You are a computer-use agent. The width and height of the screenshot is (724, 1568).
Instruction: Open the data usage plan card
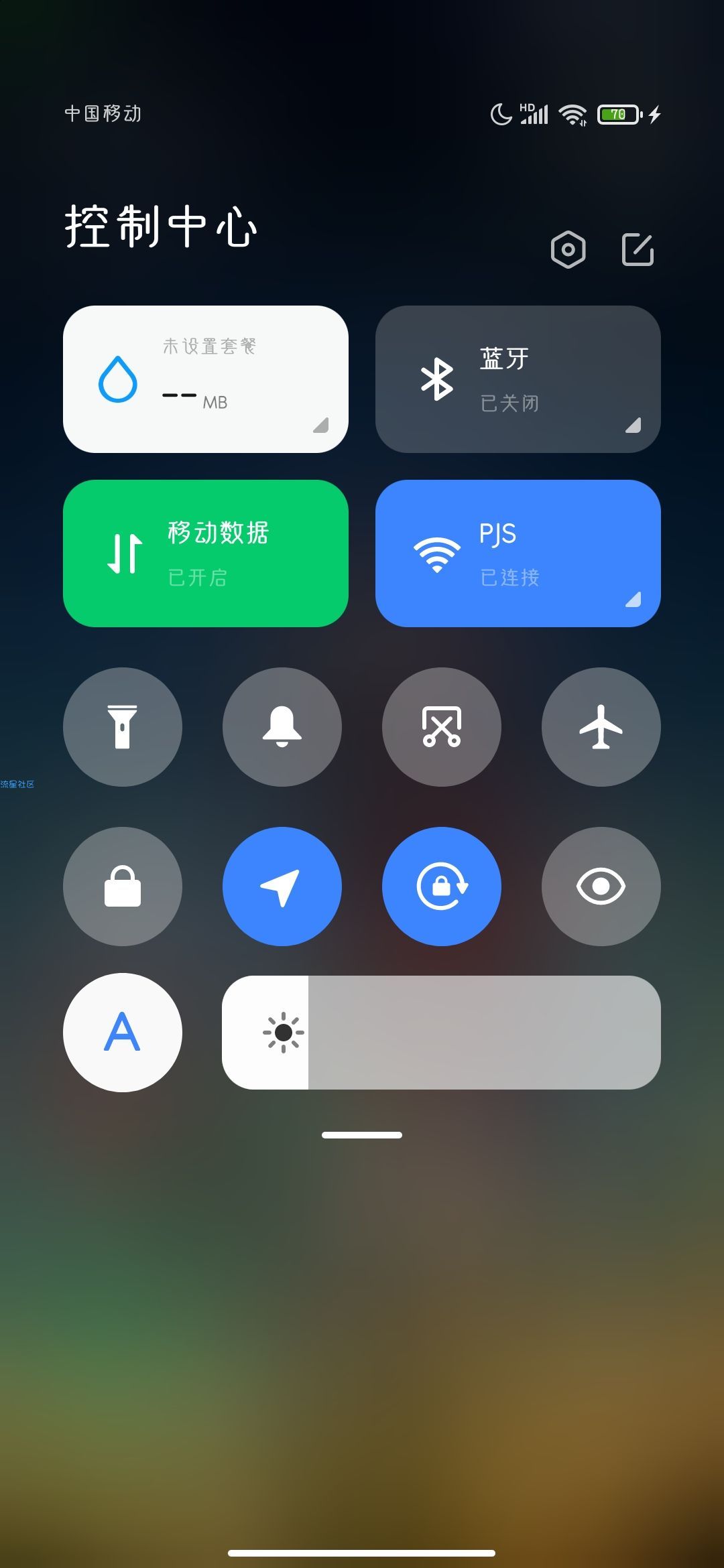tap(206, 379)
